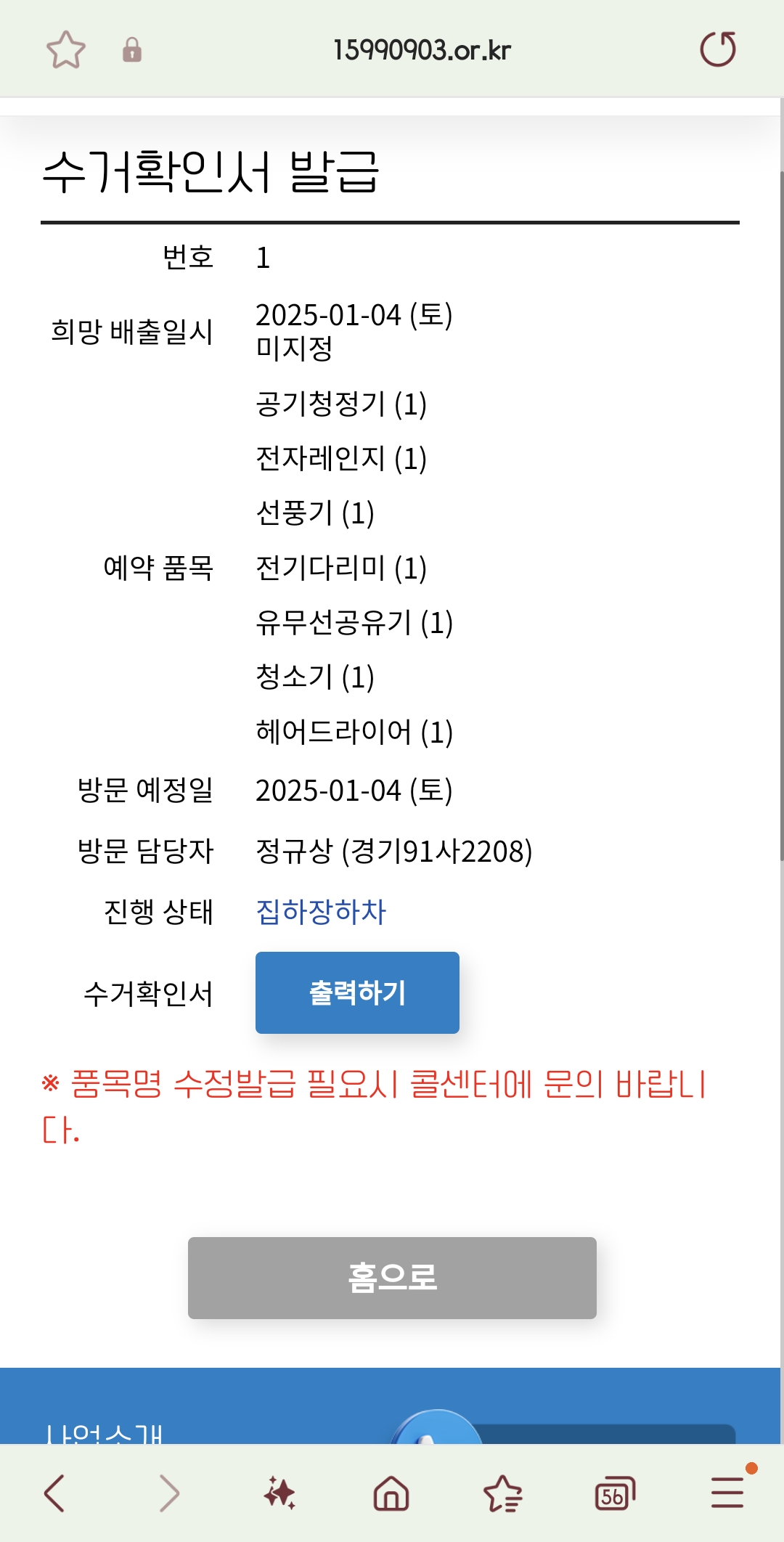View the 56 open tabs
Screen dimensions: 784x1542
(x=614, y=1493)
